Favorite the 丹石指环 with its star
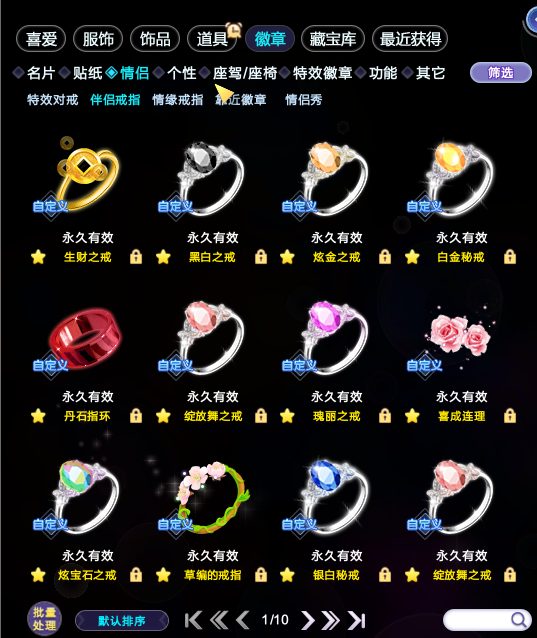This screenshot has width=537, height=638. (38, 416)
